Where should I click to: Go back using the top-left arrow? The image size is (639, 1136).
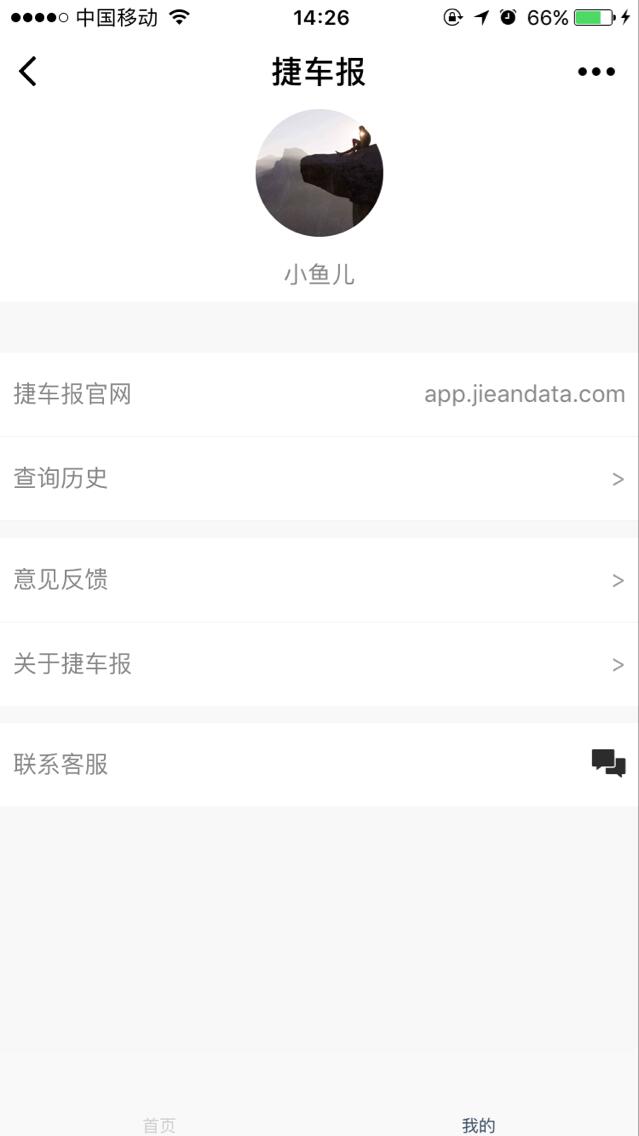pyautogui.click(x=28, y=71)
